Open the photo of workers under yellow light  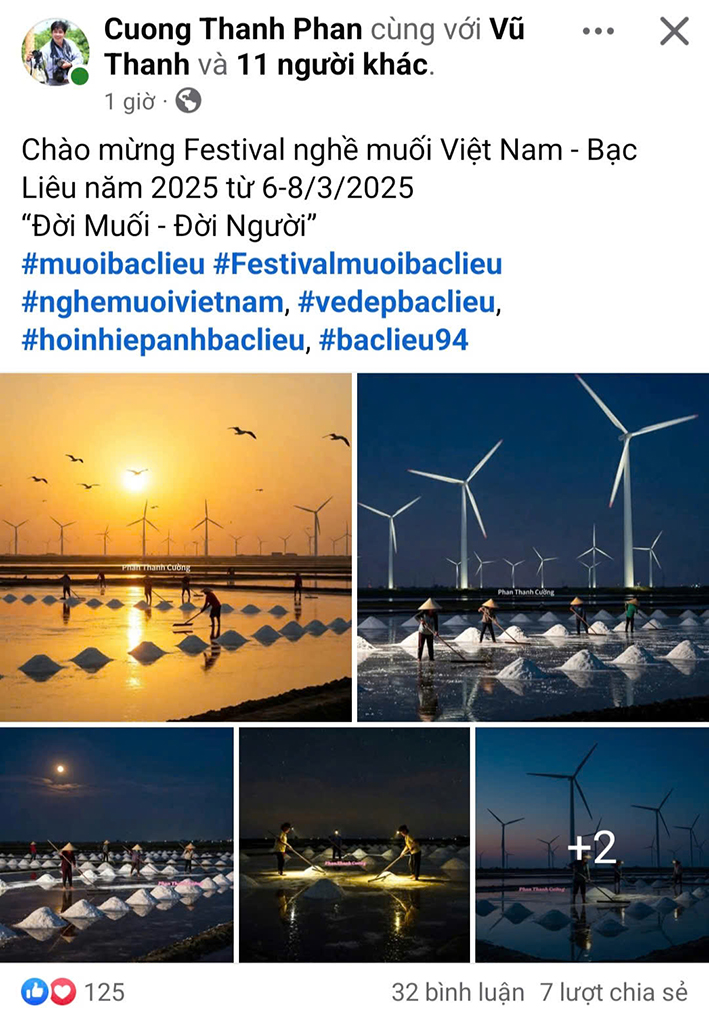point(354,844)
